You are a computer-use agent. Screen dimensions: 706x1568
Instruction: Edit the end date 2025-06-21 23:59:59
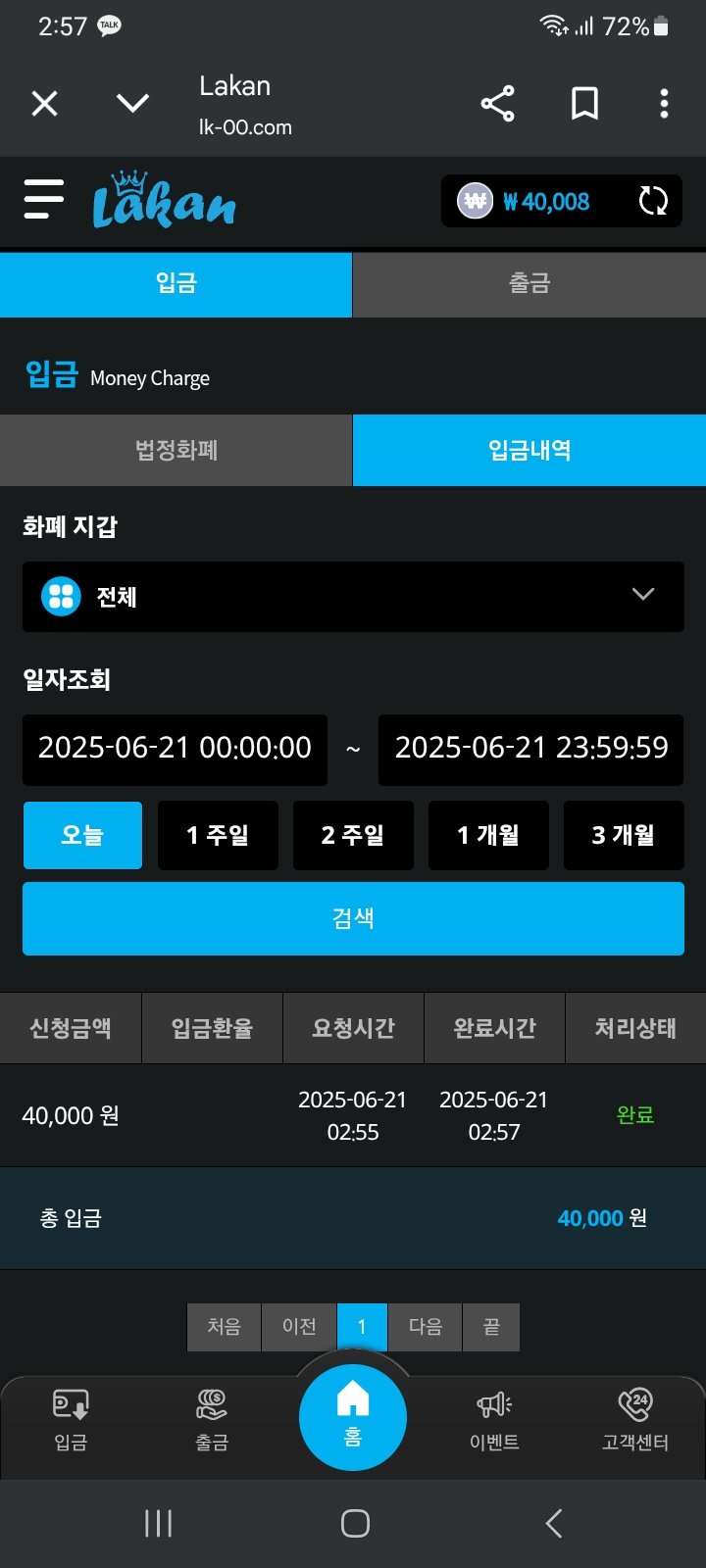530,749
